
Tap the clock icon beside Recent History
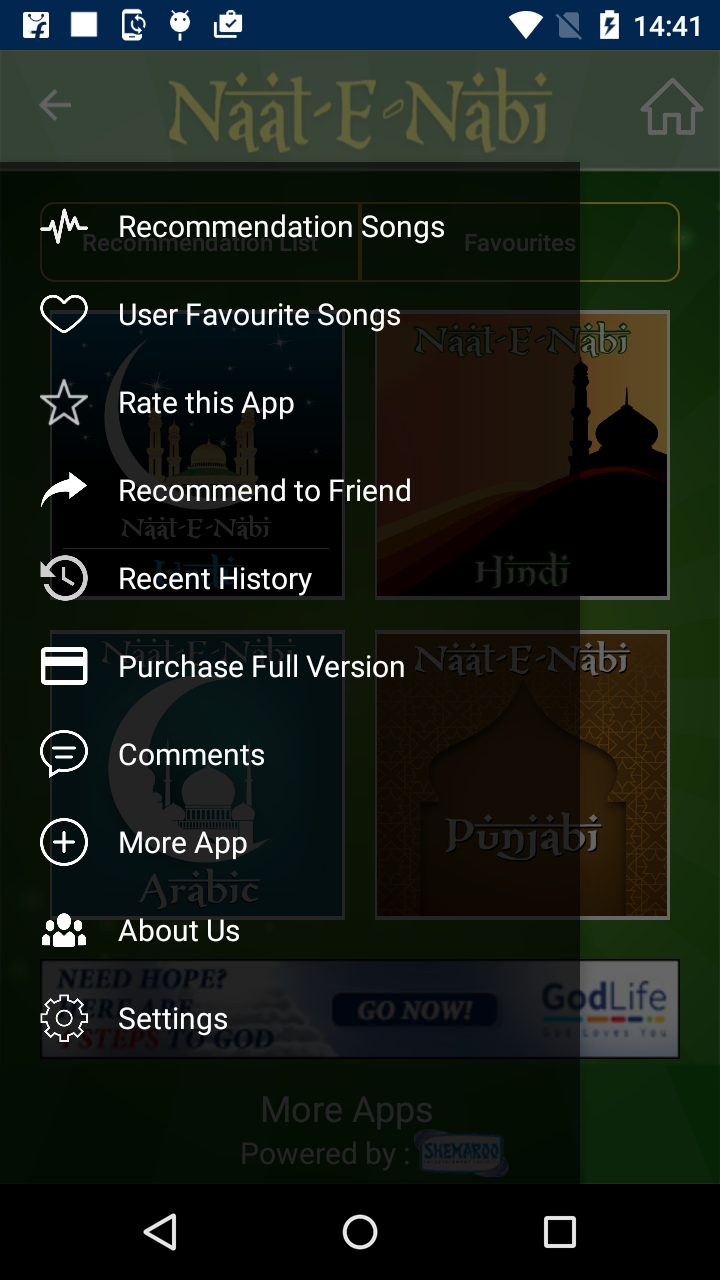click(63, 578)
